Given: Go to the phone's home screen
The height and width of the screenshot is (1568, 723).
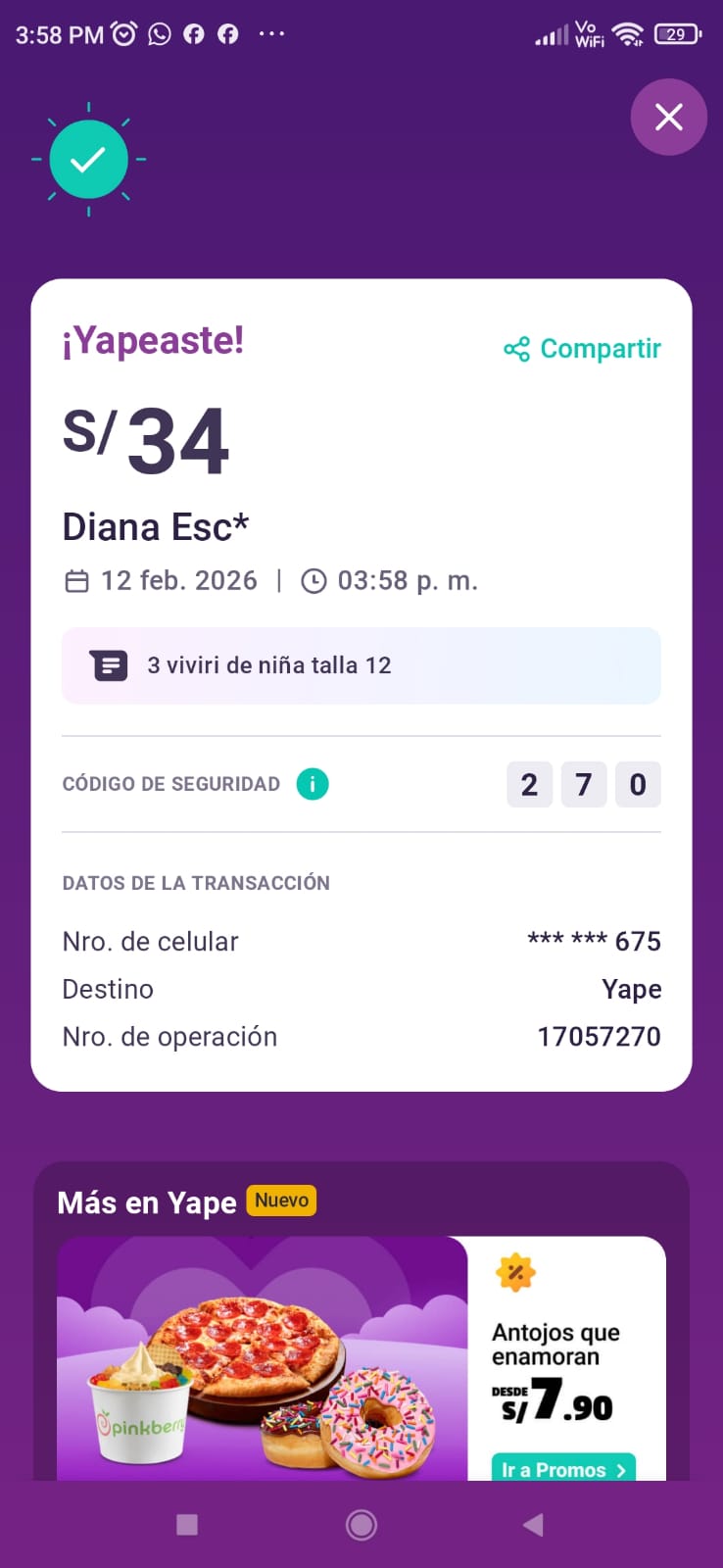Looking at the screenshot, I should [x=361, y=1524].
